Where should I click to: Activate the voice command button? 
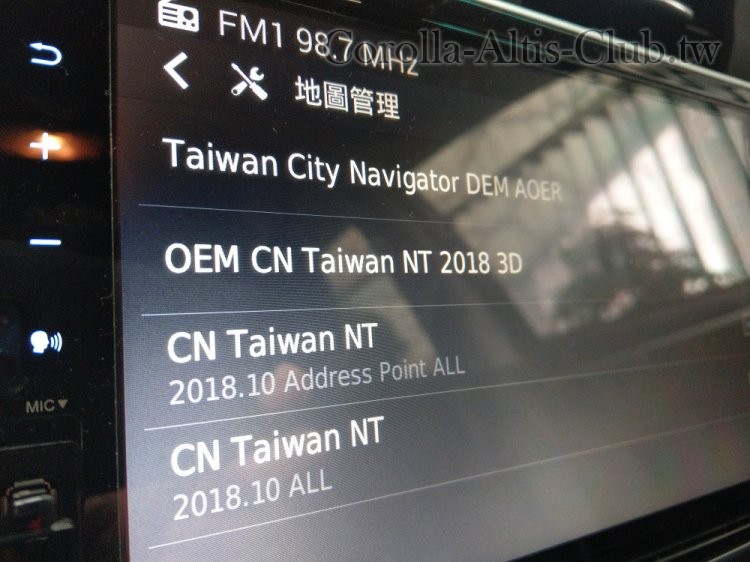point(45,342)
